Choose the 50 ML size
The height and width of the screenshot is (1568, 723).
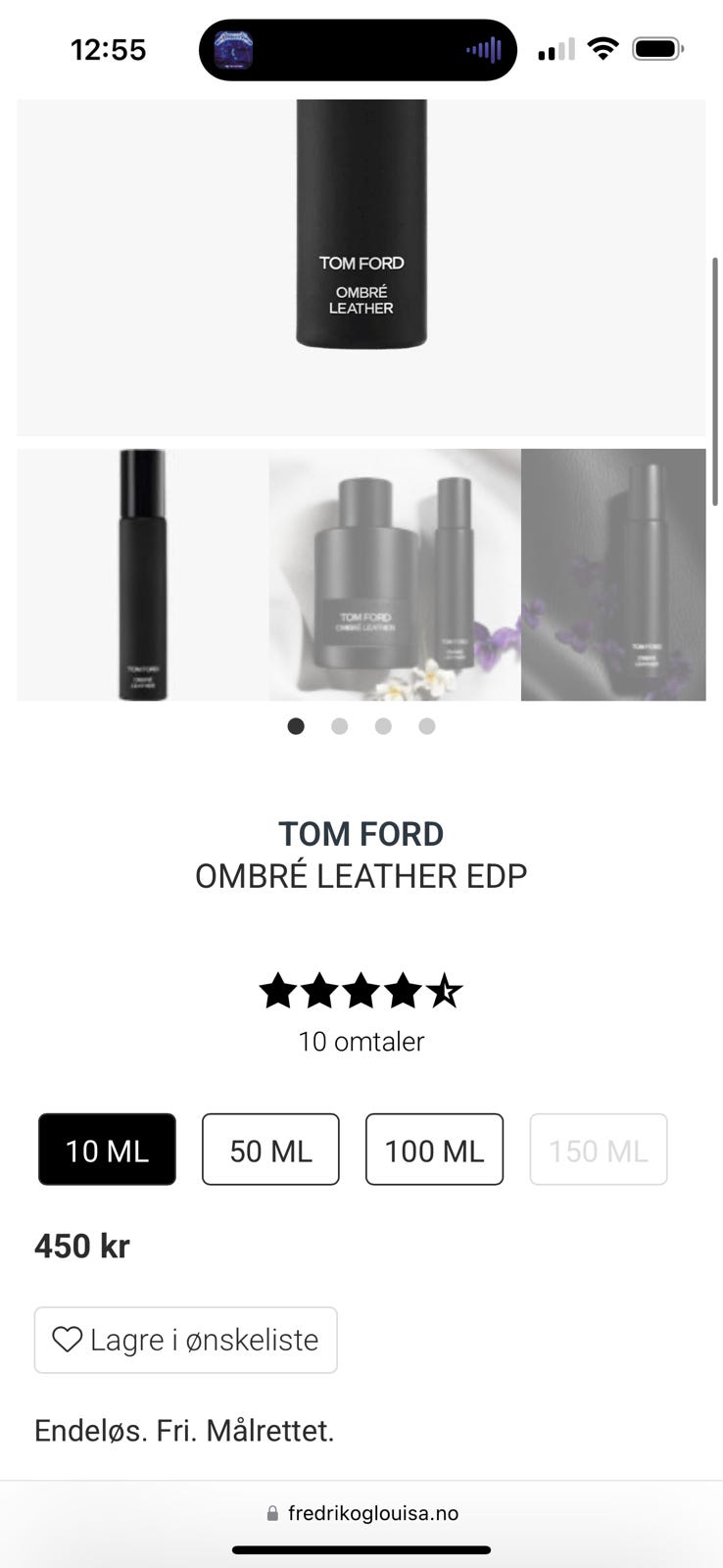coord(270,1150)
